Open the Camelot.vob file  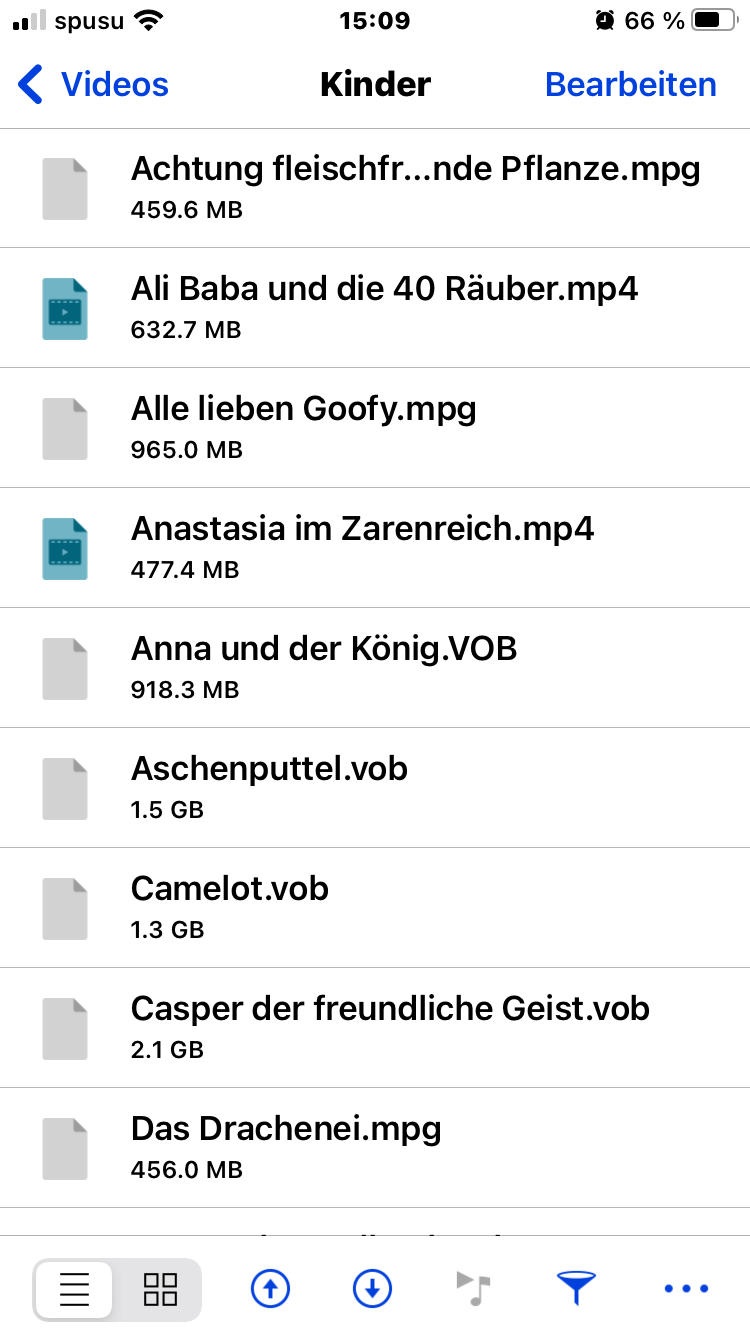(x=229, y=907)
